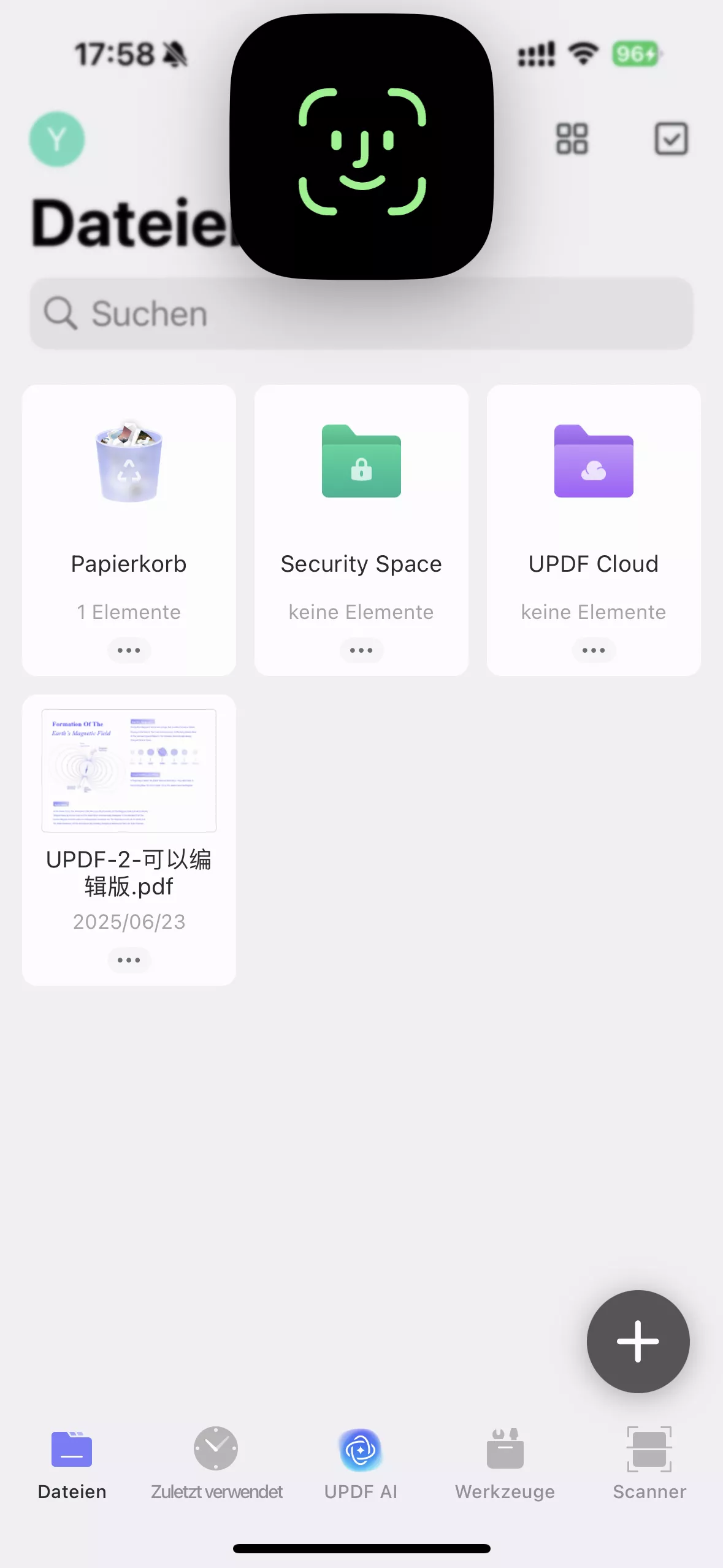Open the Y profile avatar
This screenshot has height=1568, width=723.
click(56, 139)
